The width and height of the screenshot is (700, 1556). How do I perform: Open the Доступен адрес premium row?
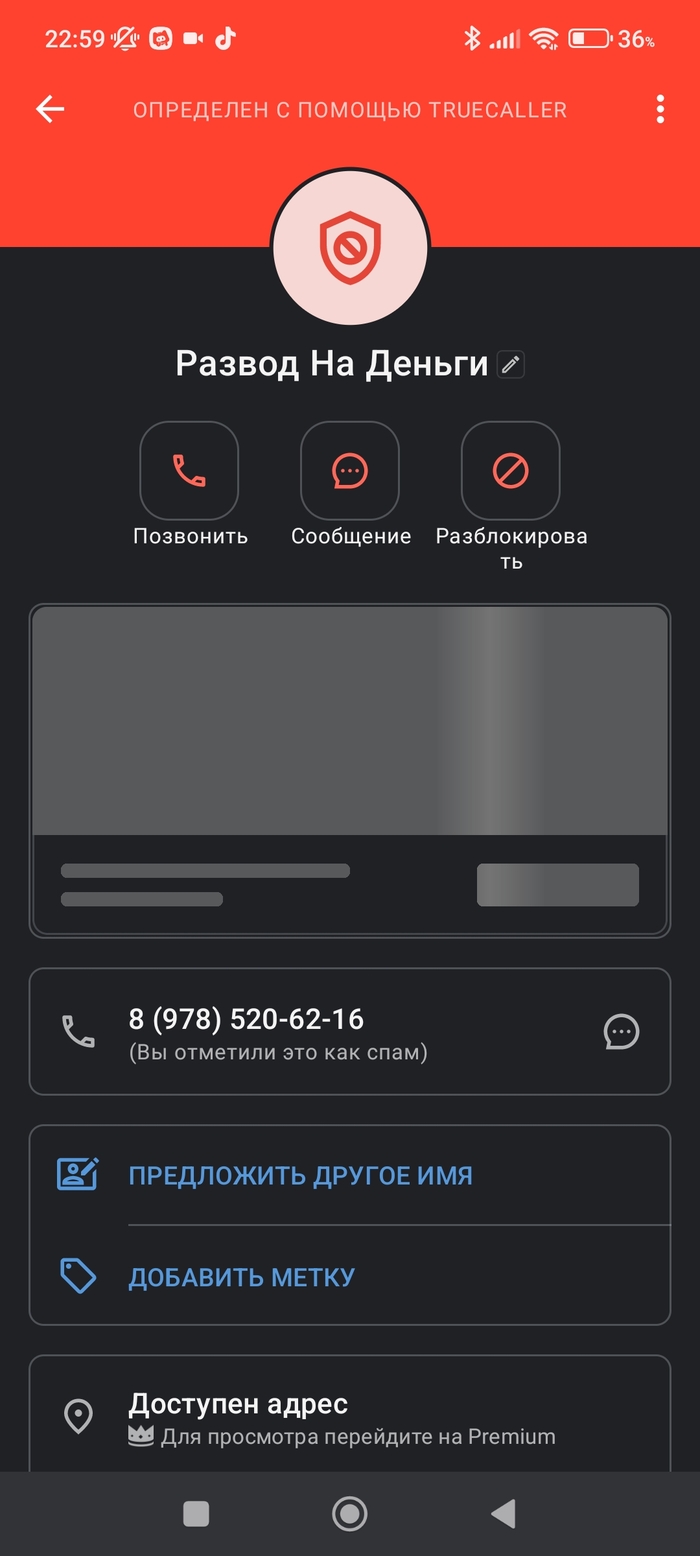pos(340,1416)
